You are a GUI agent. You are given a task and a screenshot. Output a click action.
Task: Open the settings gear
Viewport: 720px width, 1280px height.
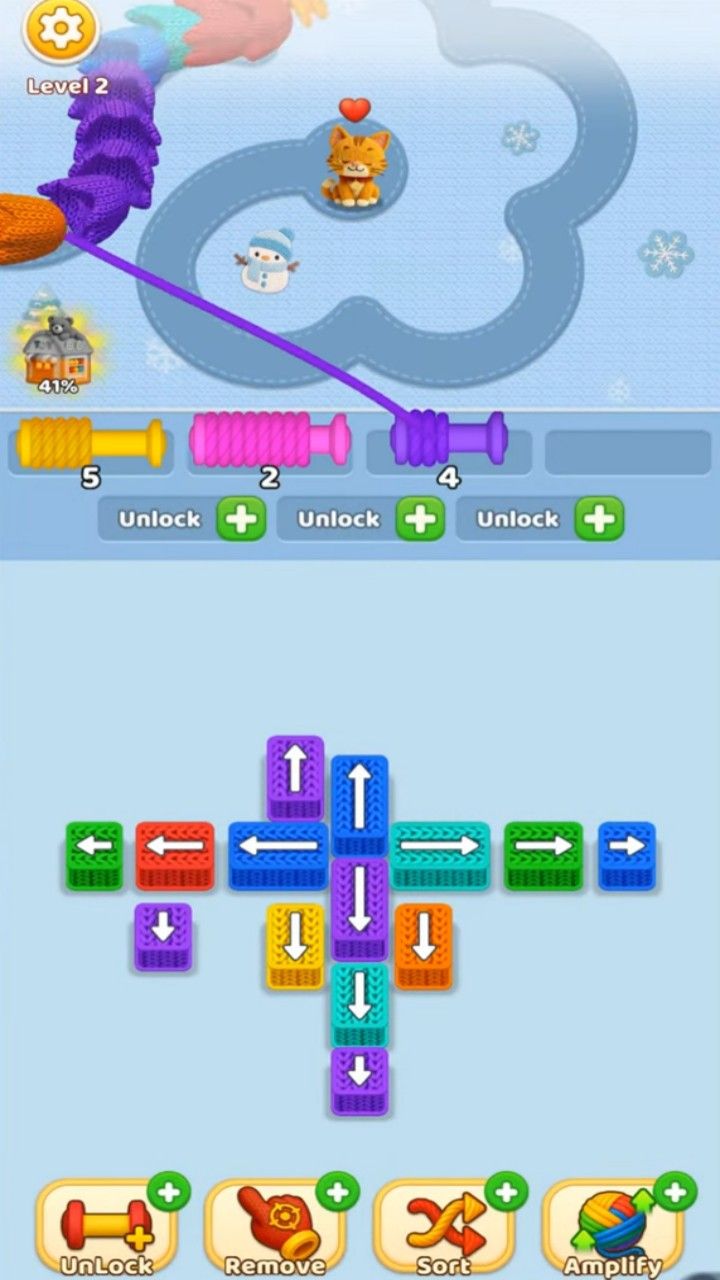[61, 31]
